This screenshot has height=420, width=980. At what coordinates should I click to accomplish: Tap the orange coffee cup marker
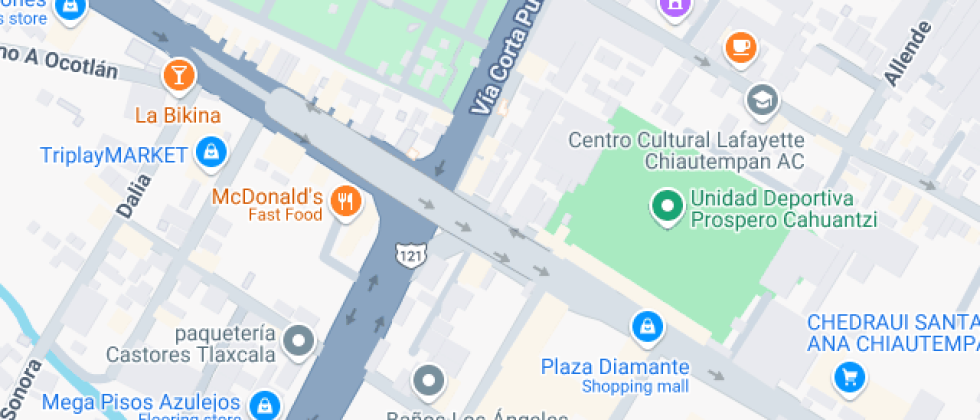(740, 46)
